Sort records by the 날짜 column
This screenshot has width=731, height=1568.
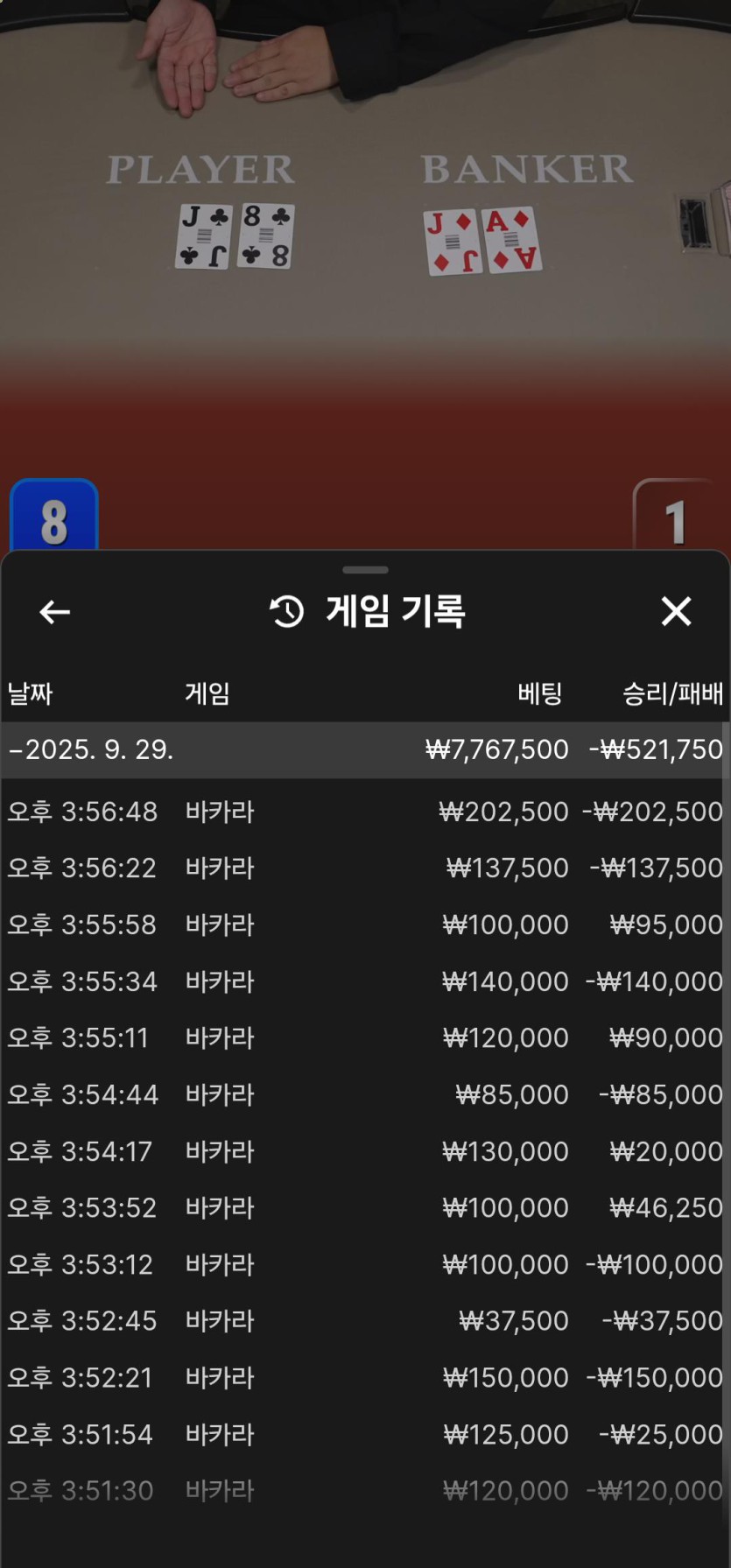31,693
